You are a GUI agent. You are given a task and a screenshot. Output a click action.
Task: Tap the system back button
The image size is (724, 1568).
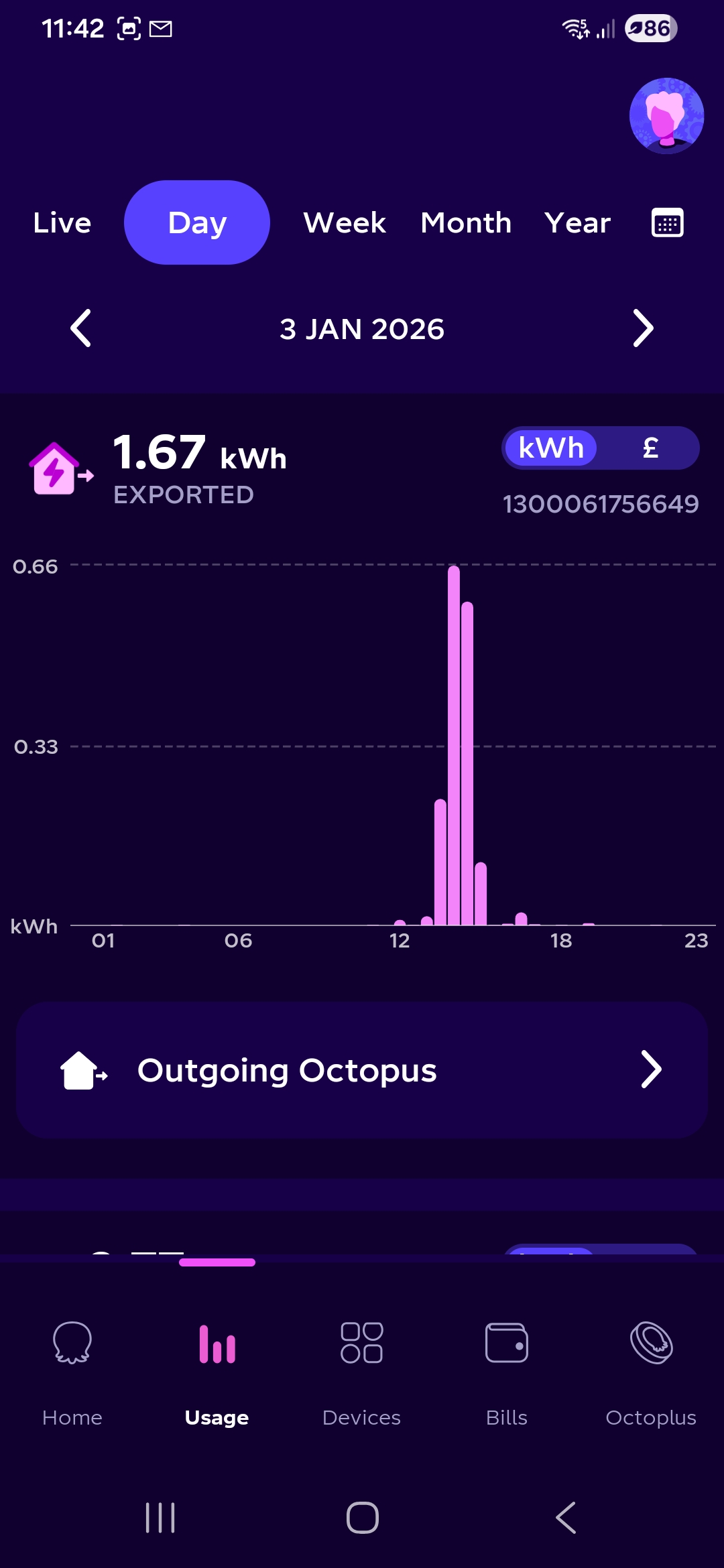click(x=566, y=1518)
